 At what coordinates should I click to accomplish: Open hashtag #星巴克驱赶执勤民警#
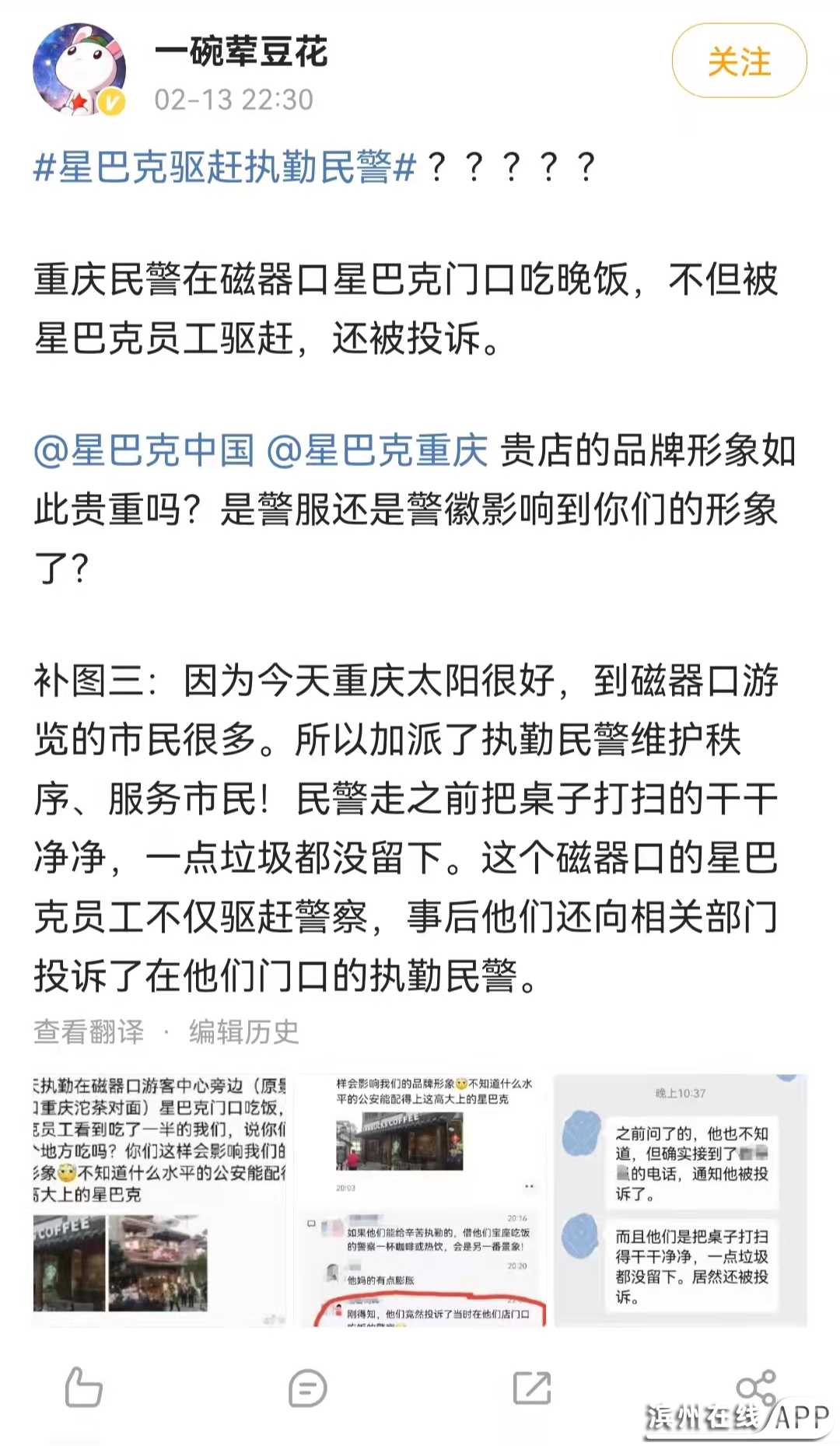click(x=225, y=167)
